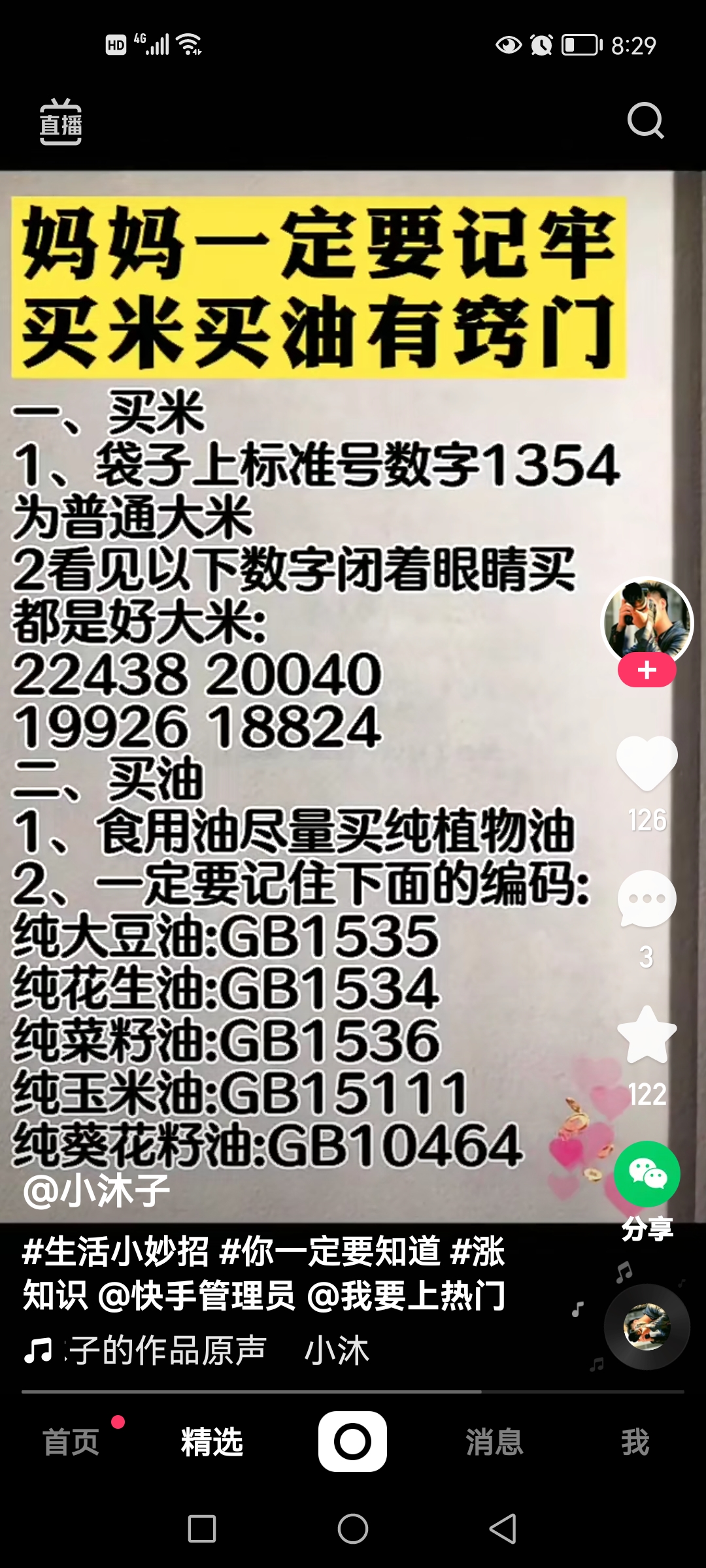The height and width of the screenshot is (1568, 706).
Task: Switch to the 首页 tab
Action: (71, 1441)
